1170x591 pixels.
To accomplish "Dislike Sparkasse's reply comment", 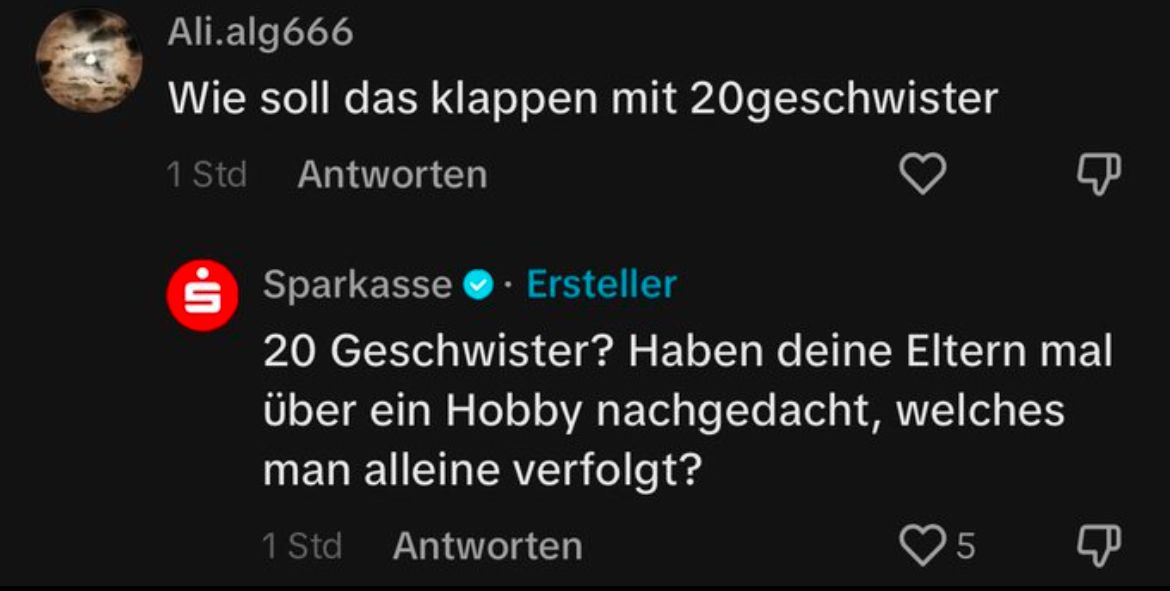I will pos(1098,546).
